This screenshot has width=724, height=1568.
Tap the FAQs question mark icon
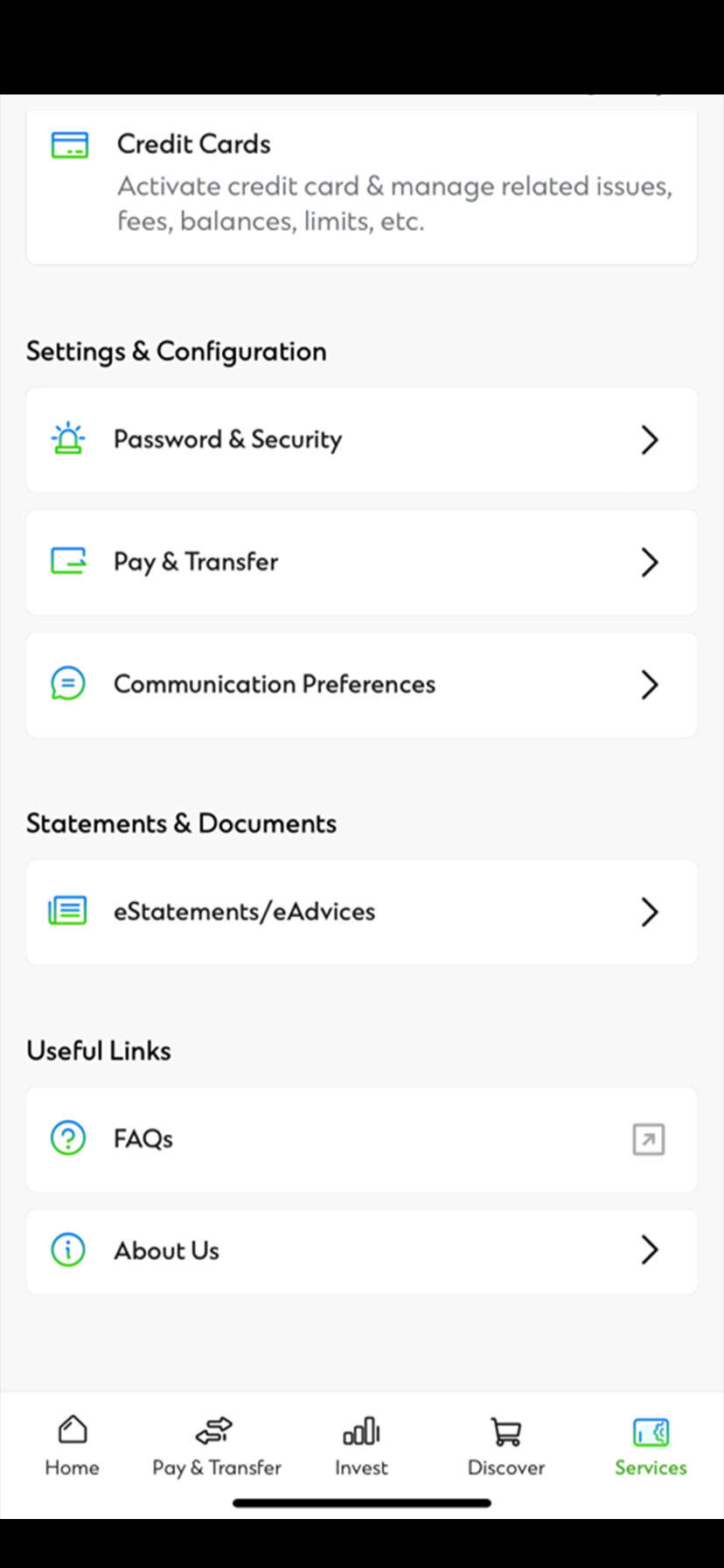[67, 1138]
